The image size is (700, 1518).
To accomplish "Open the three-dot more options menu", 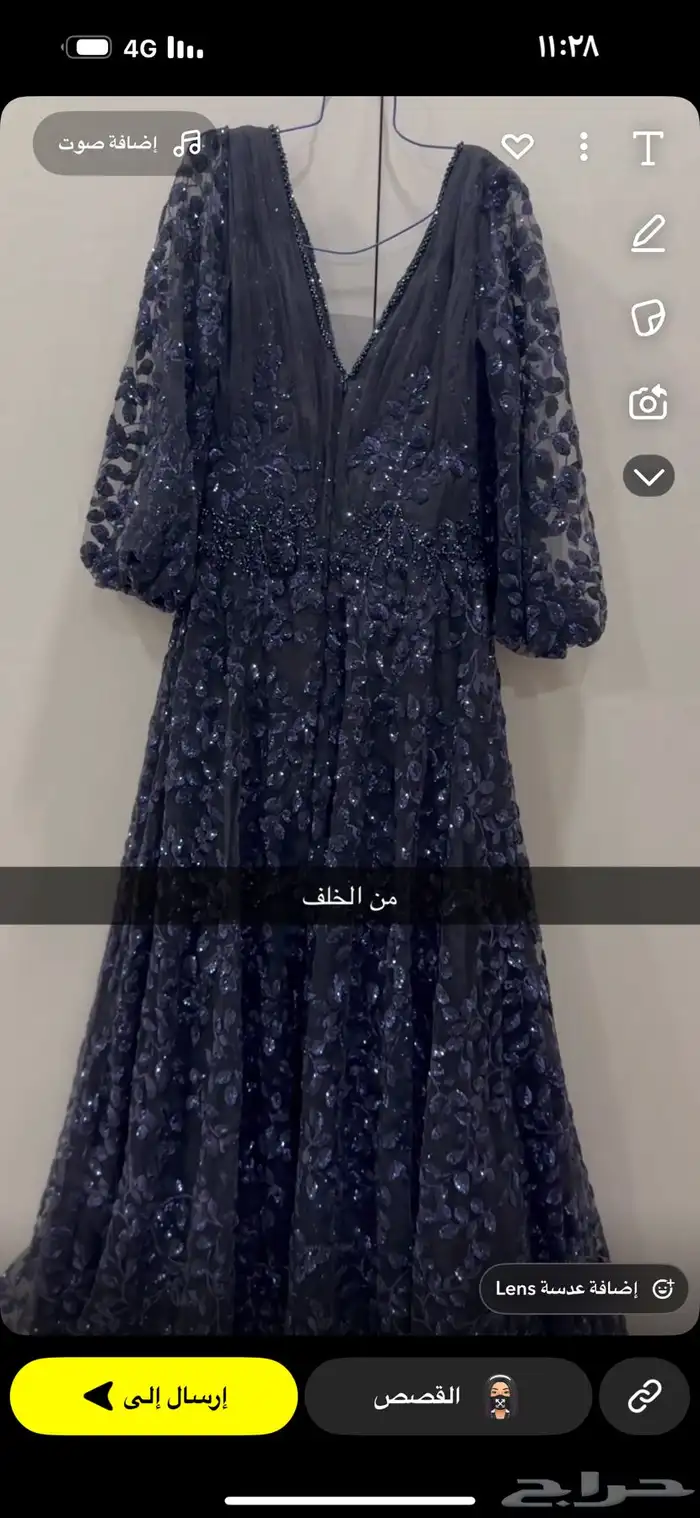I will 584,148.
